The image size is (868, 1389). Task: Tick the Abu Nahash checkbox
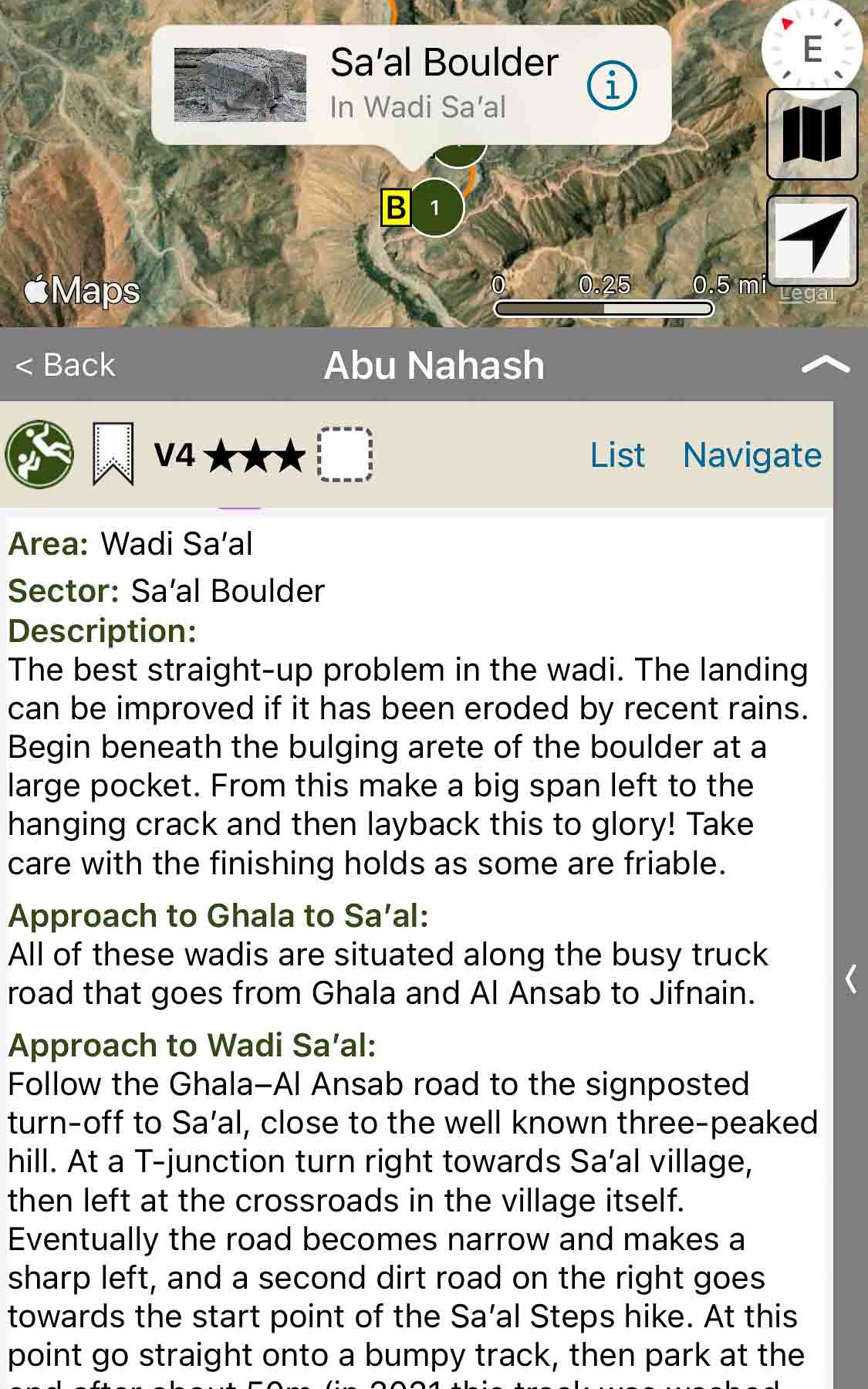345,455
